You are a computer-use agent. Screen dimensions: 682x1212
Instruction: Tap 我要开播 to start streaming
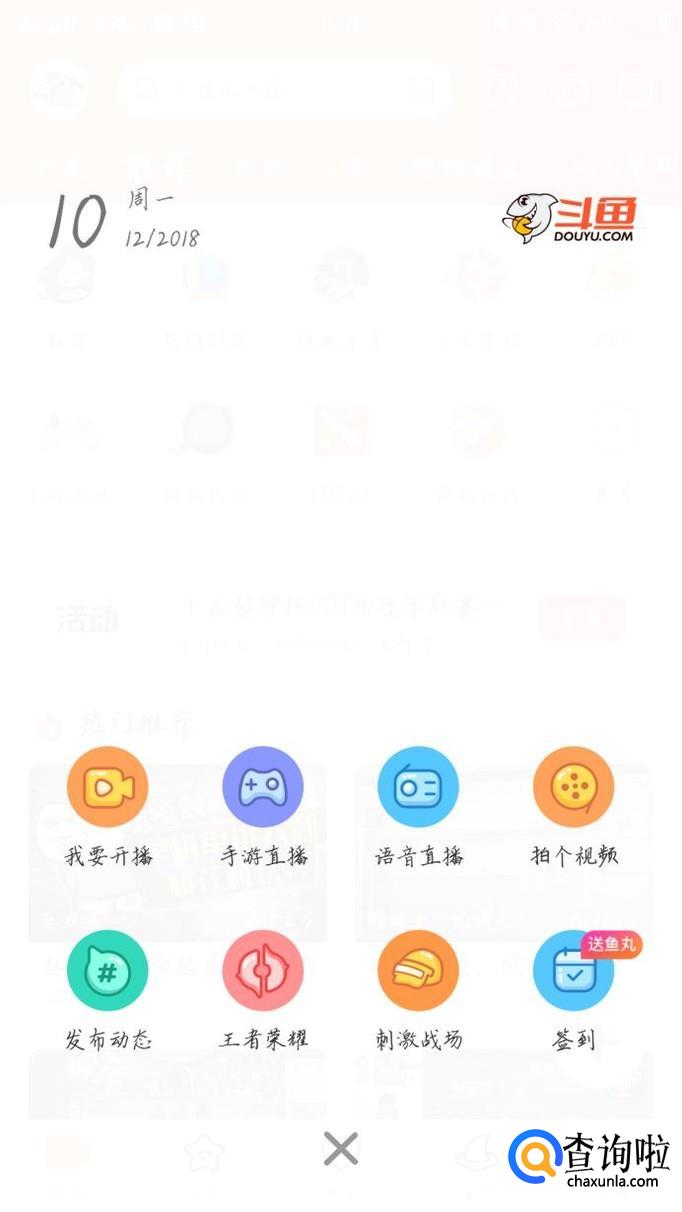pyautogui.click(x=108, y=788)
